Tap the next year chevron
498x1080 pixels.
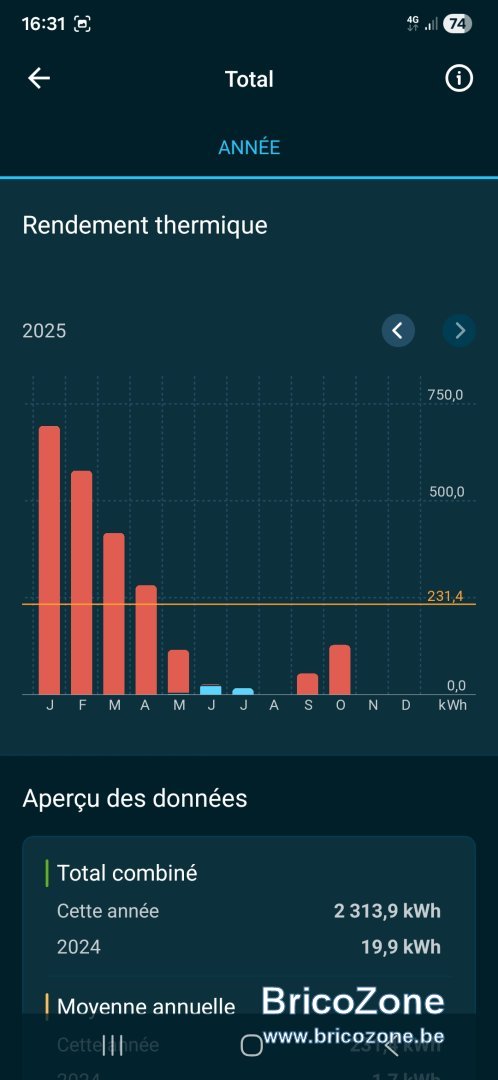459,331
